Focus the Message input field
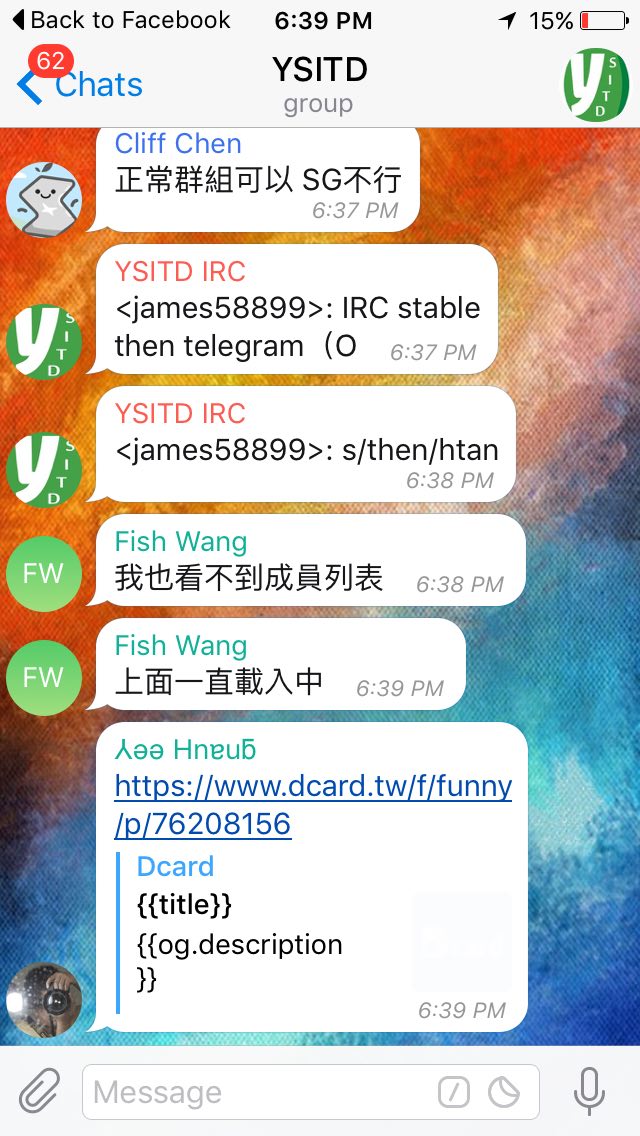640x1136 pixels. click(x=311, y=1092)
